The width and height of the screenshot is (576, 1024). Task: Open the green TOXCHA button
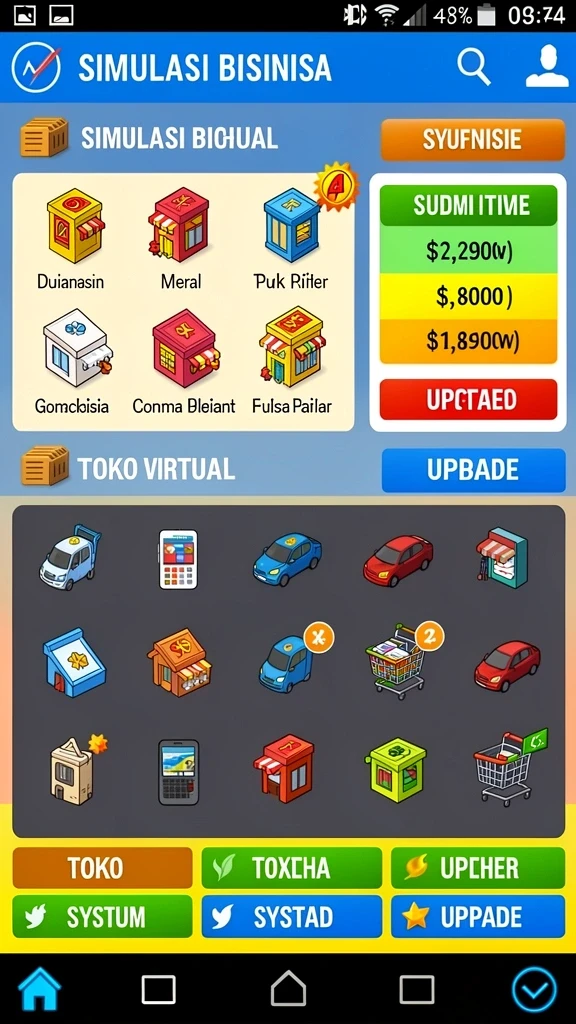291,868
